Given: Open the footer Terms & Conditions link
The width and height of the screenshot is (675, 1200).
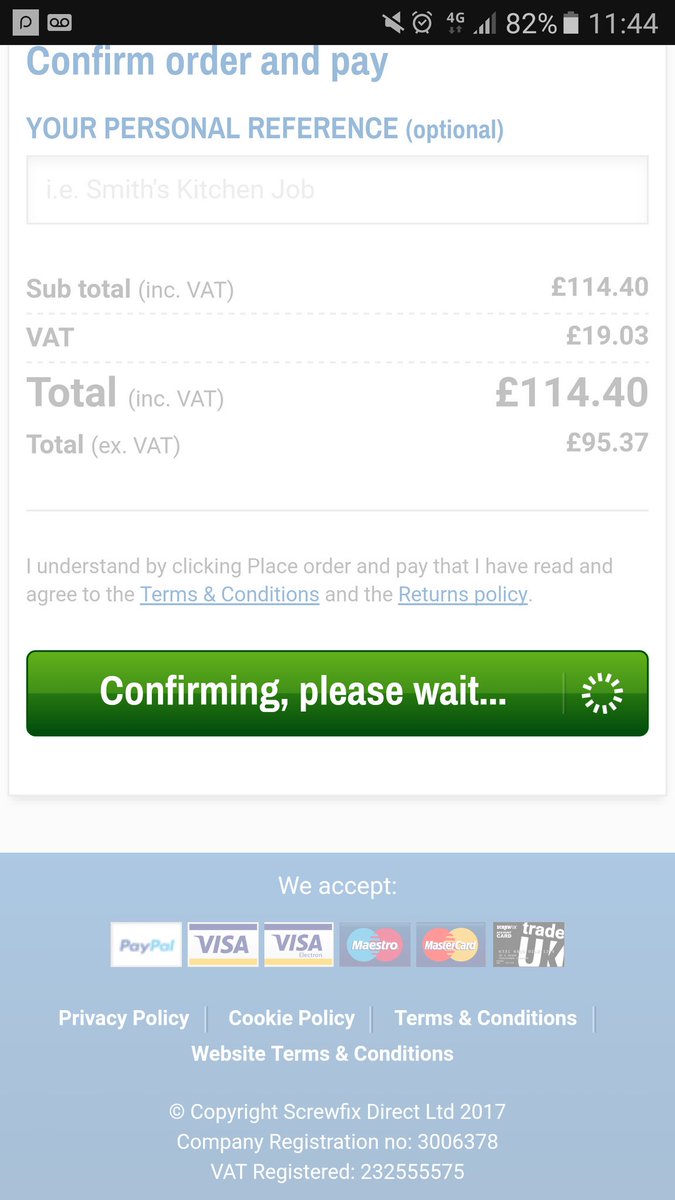Looking at the screenshot, I should pos(485,1018).
